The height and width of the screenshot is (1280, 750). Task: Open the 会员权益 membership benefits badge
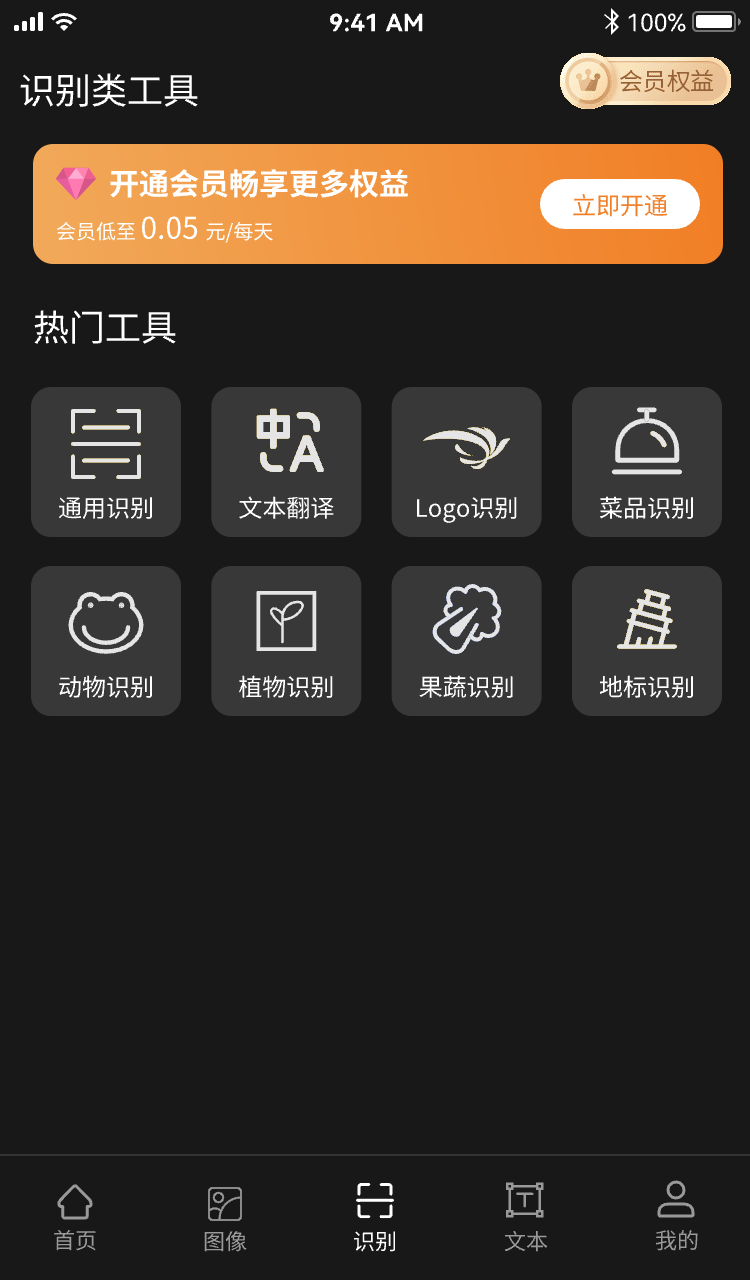pyautogui.click(x=646, y=82)
